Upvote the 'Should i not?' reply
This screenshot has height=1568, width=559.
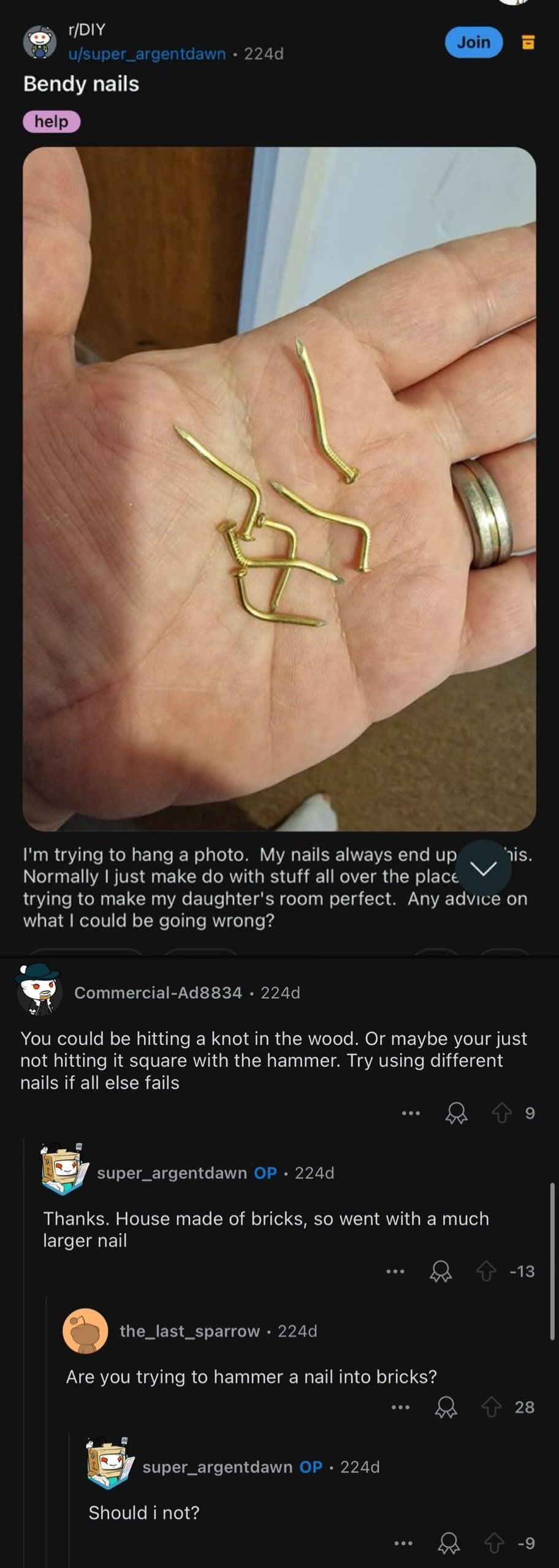(494, 1543)
